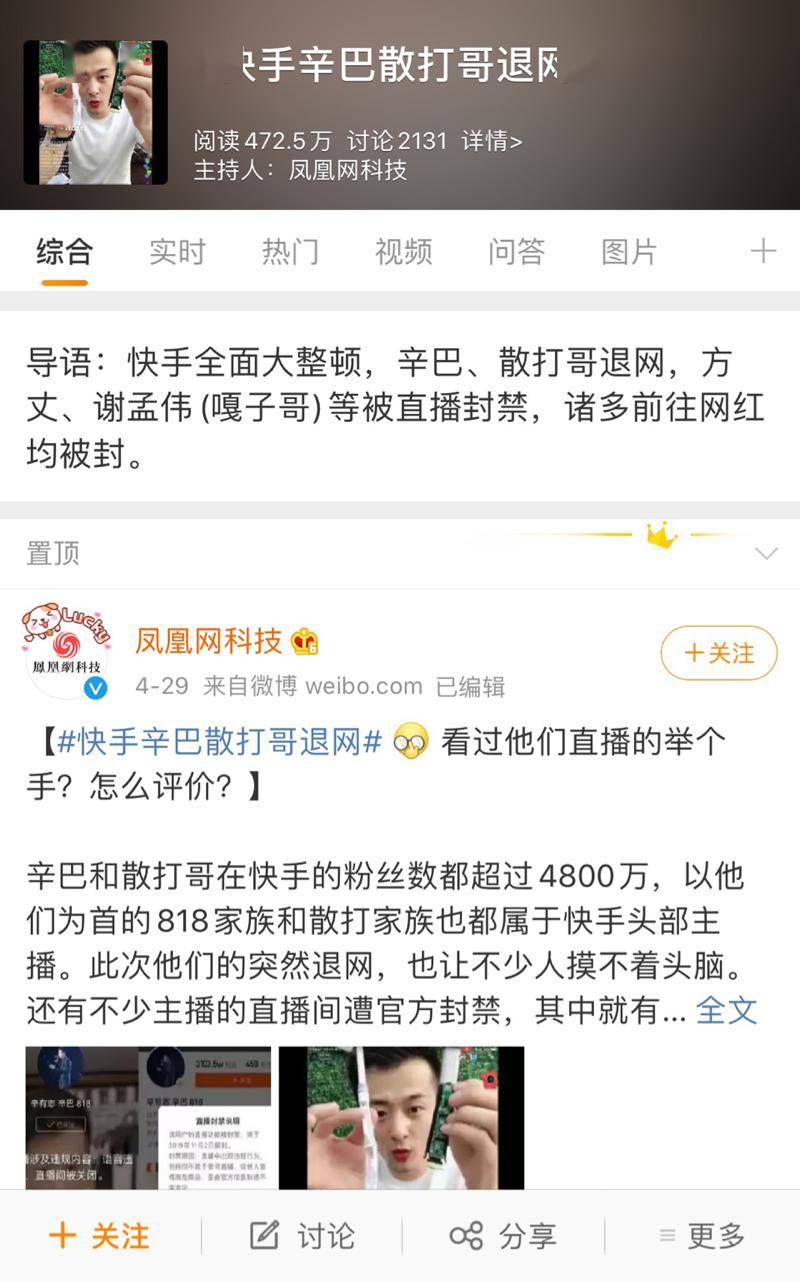Follow 凤凰网科技 with the +关注 button
Screen dimensions: 800x1282
point(718,653)
